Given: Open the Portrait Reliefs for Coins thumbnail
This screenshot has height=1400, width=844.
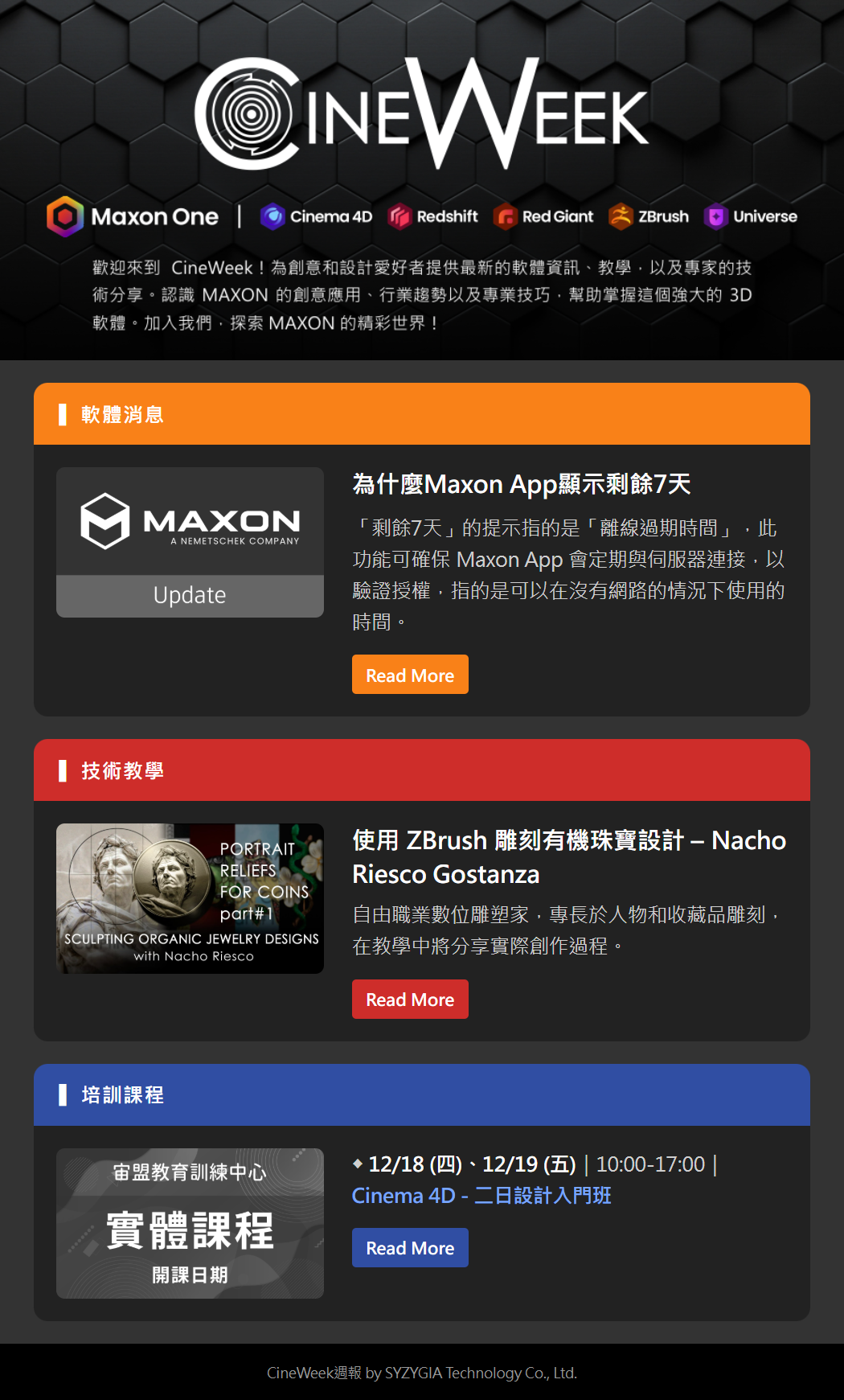Looking at the screenshot, I should 190,898.
